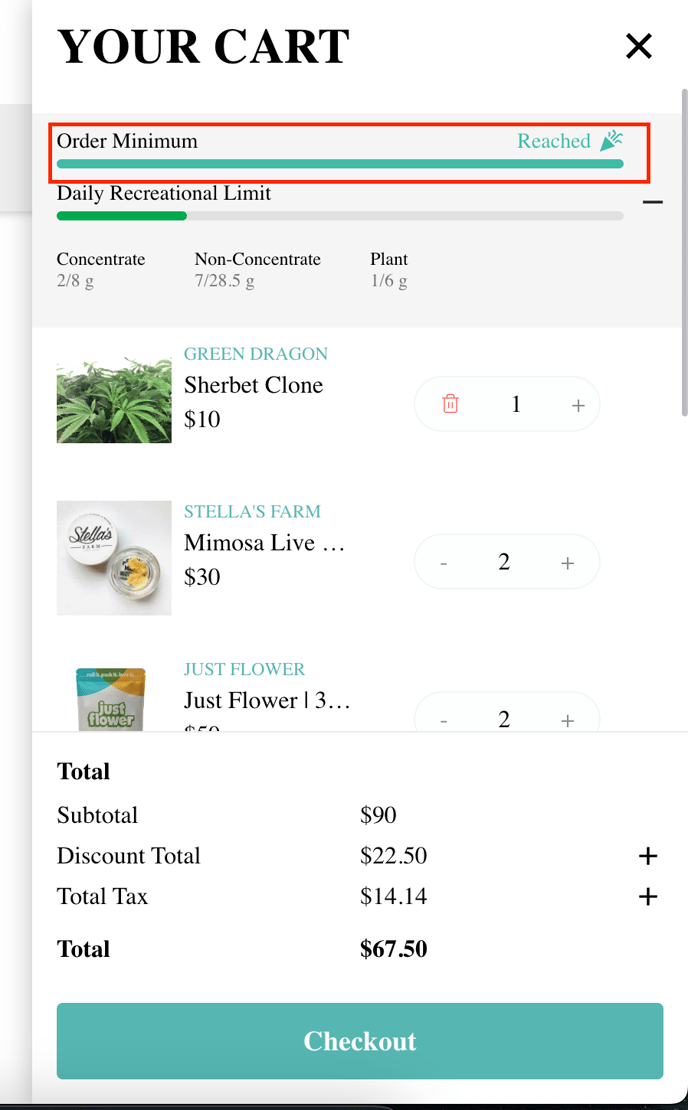Decrease Just Flower quantity
Viewport: 688px width, 1110px height.
tap(444, 721)
